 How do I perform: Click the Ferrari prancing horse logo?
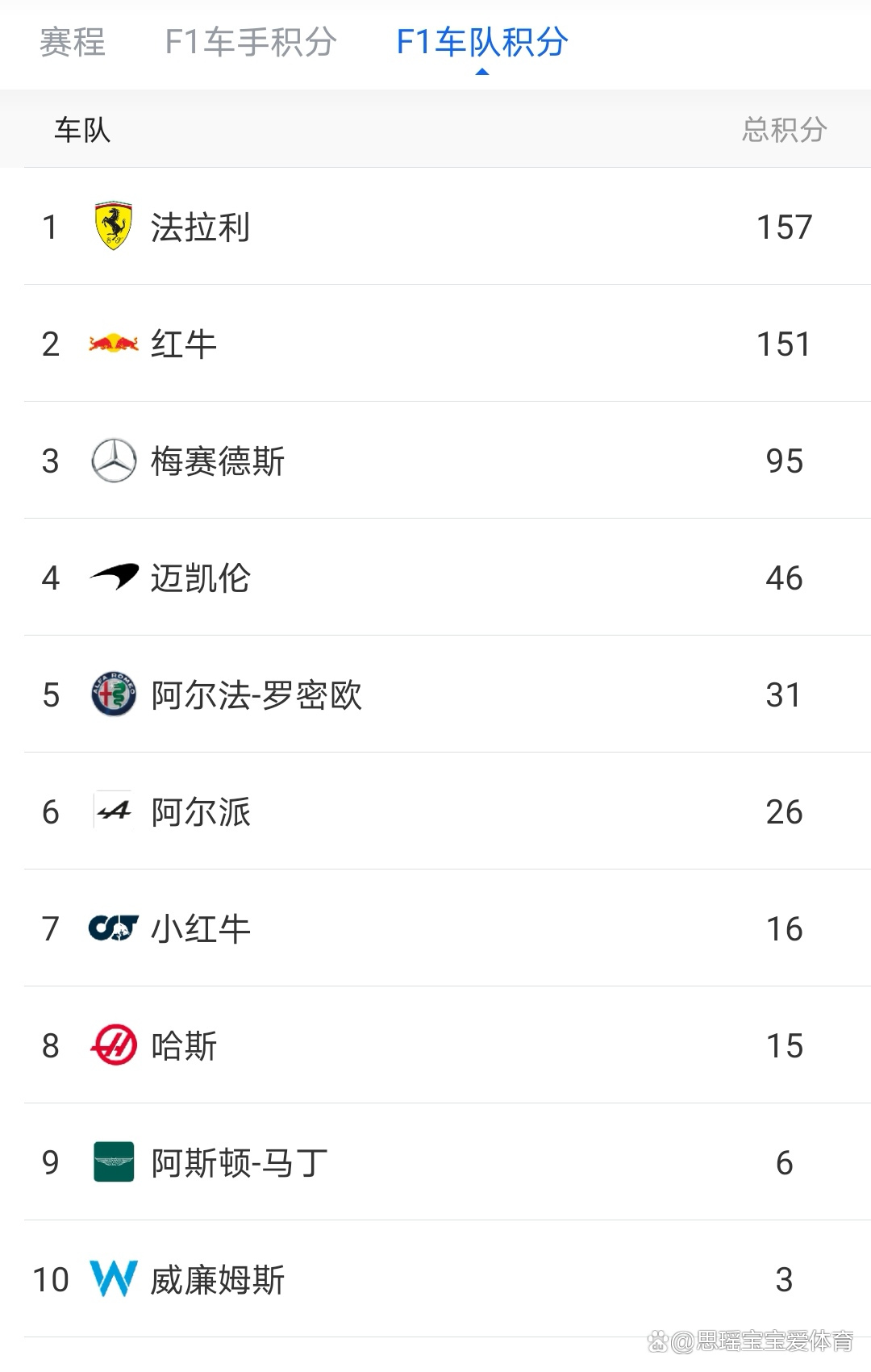113,227
